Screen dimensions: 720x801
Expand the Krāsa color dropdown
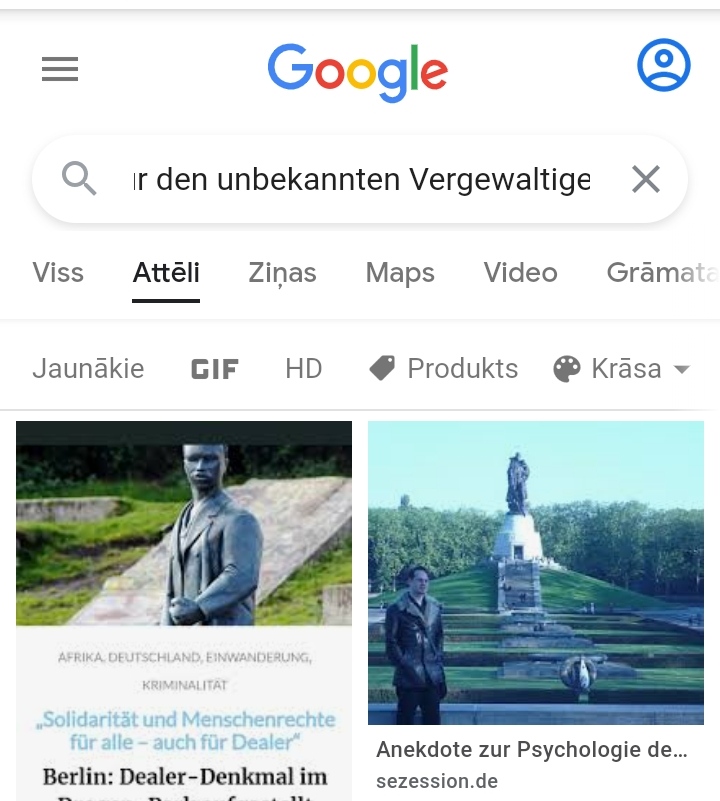(x=621, y=368)
